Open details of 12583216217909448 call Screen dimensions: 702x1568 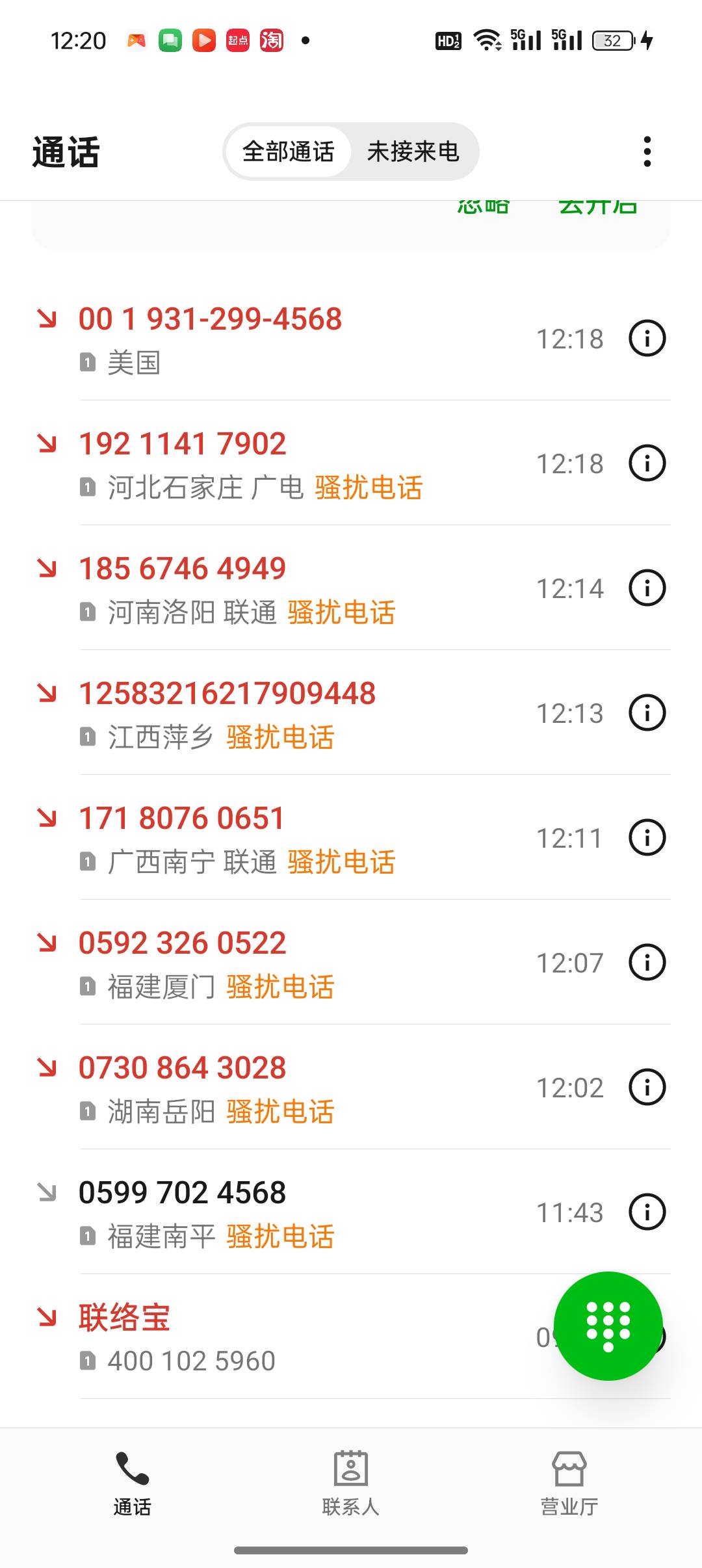[x=647, y=712]
